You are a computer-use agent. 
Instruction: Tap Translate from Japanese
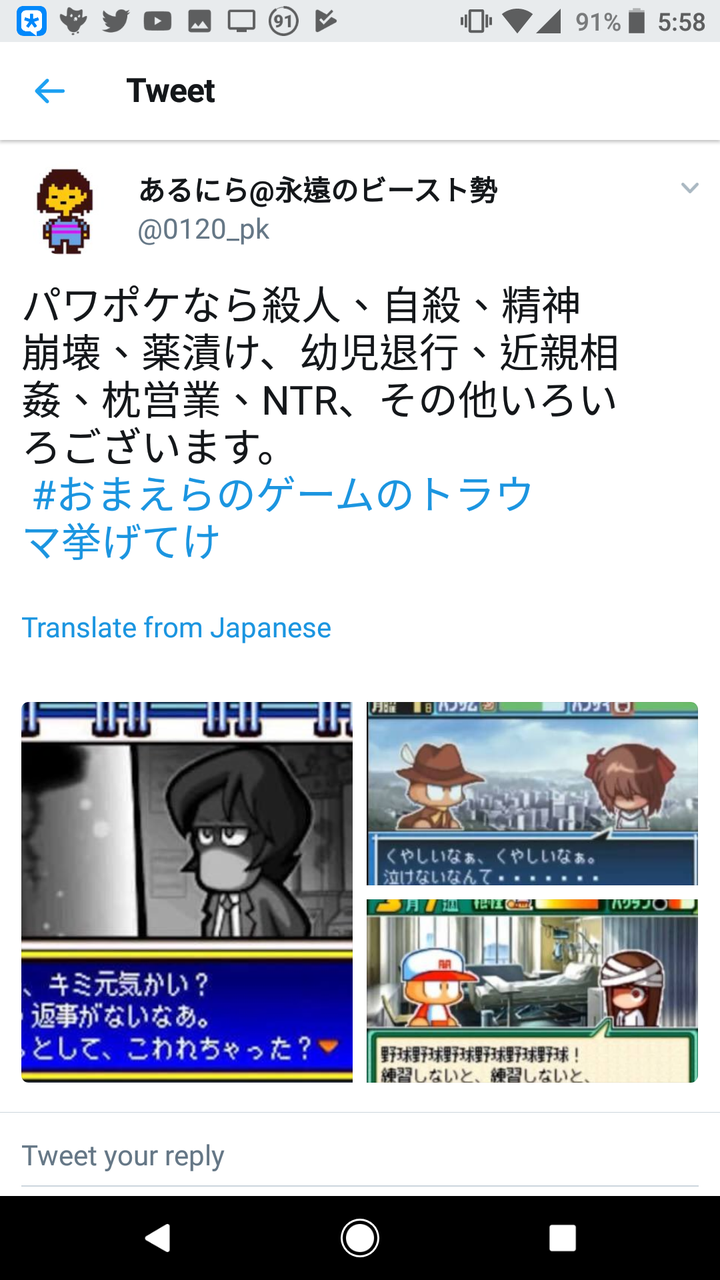(176, 628)
